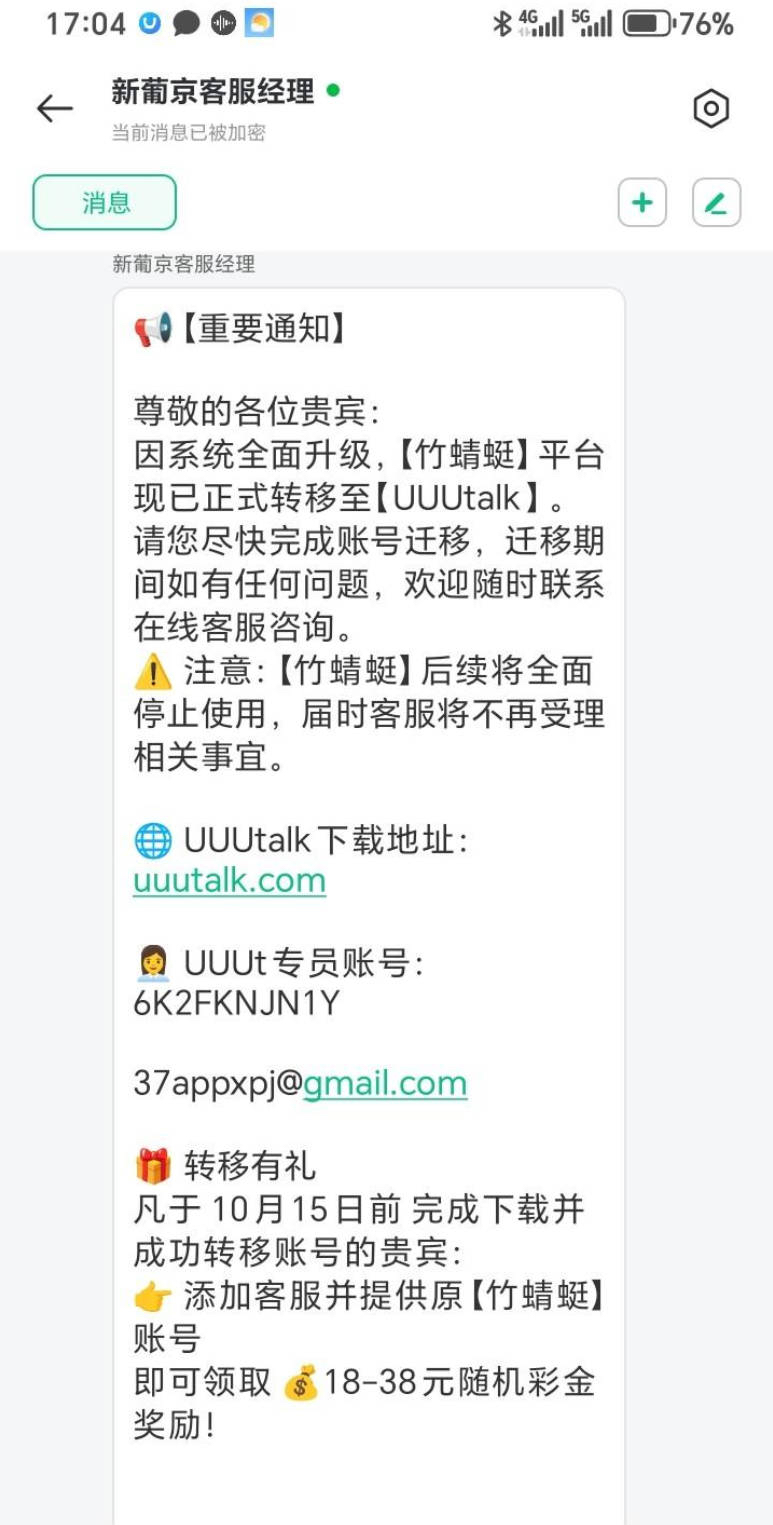This screenshot has height=1525, width=773.
Task: Open the gmail.com email link
Action: point(385,1084)
